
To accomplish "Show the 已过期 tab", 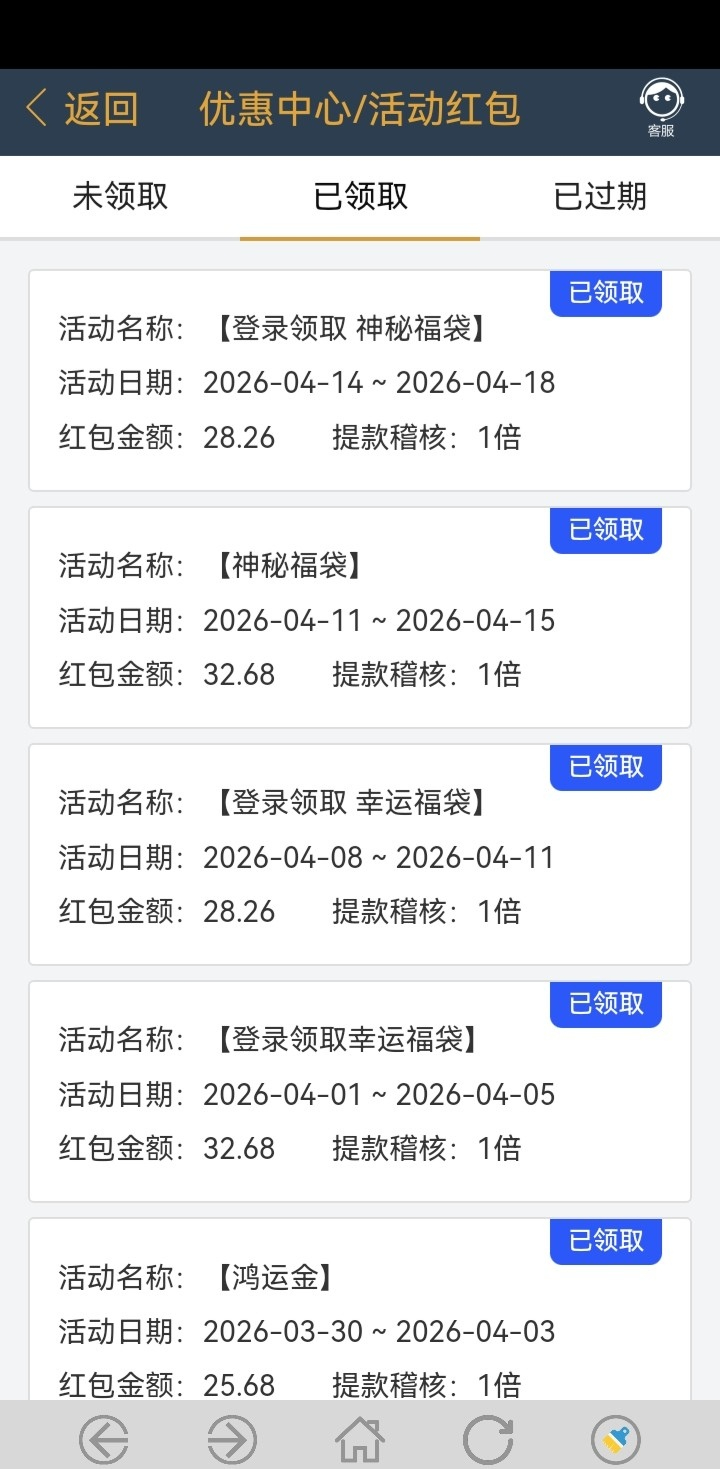I will tap(600, 196).
